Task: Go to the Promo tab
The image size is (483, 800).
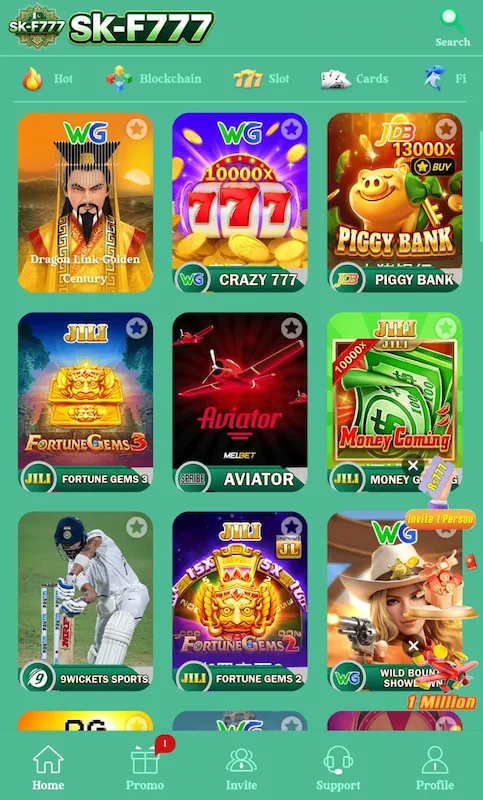Action: pos(145,764)
